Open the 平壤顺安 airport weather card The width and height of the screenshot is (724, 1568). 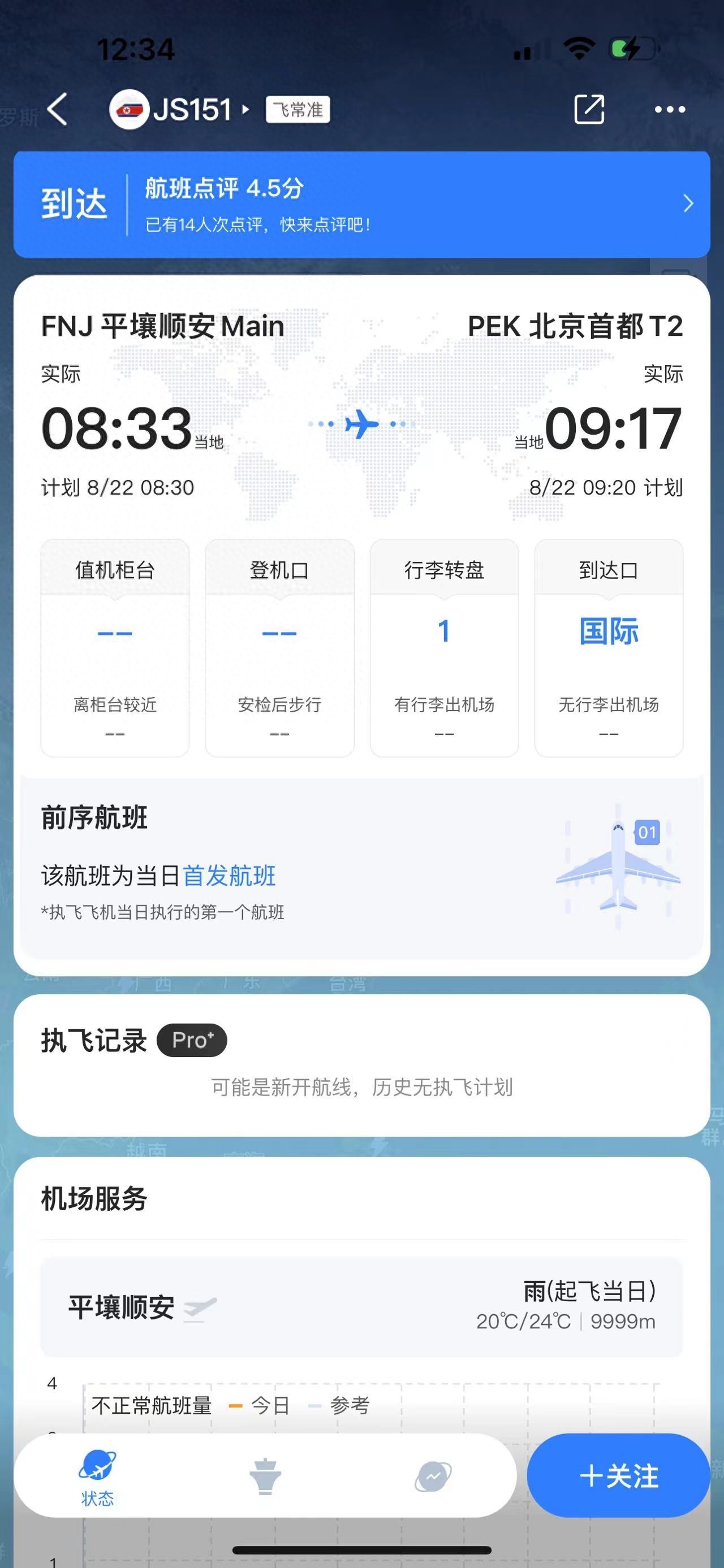pyautogui.click(x=361, y=1307)
